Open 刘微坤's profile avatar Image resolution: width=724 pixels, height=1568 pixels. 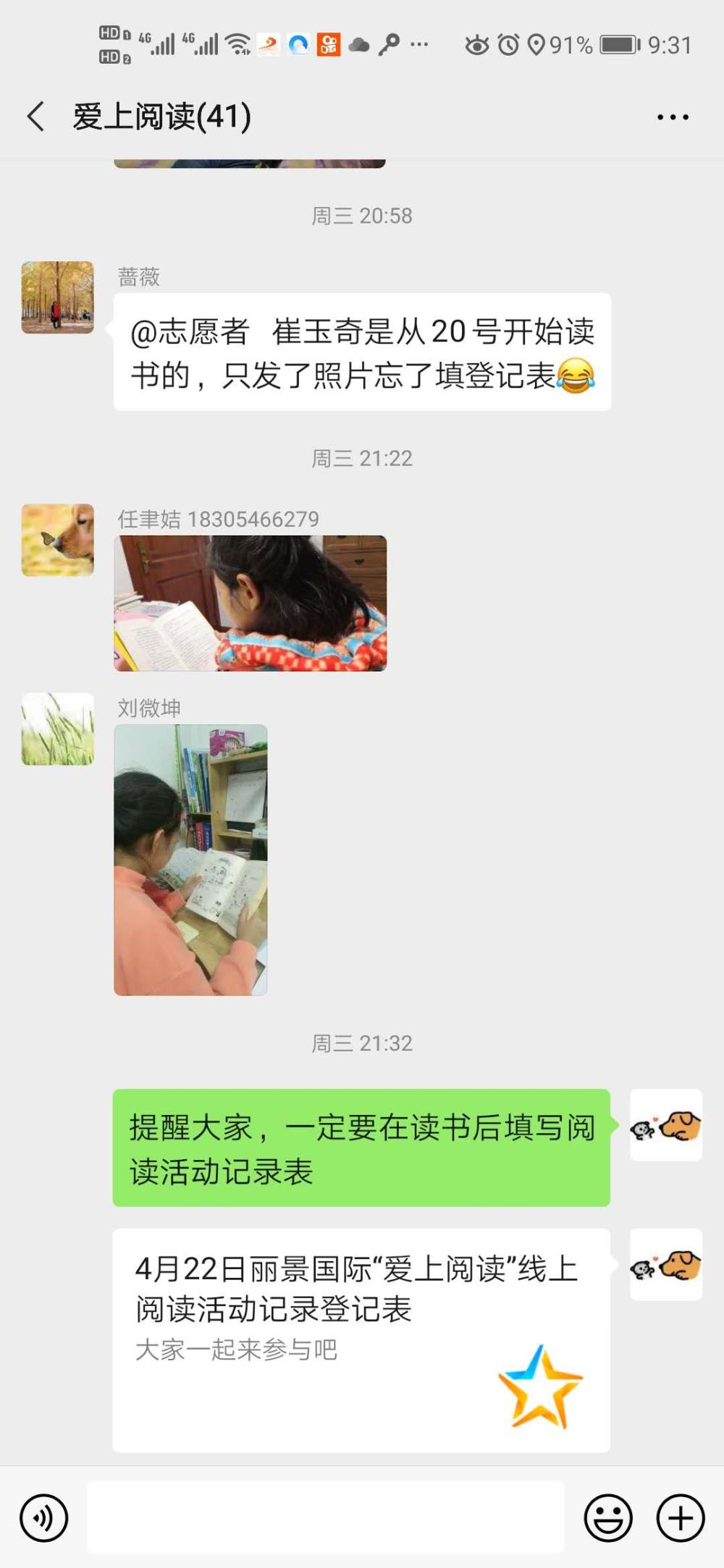click(58, 729)
